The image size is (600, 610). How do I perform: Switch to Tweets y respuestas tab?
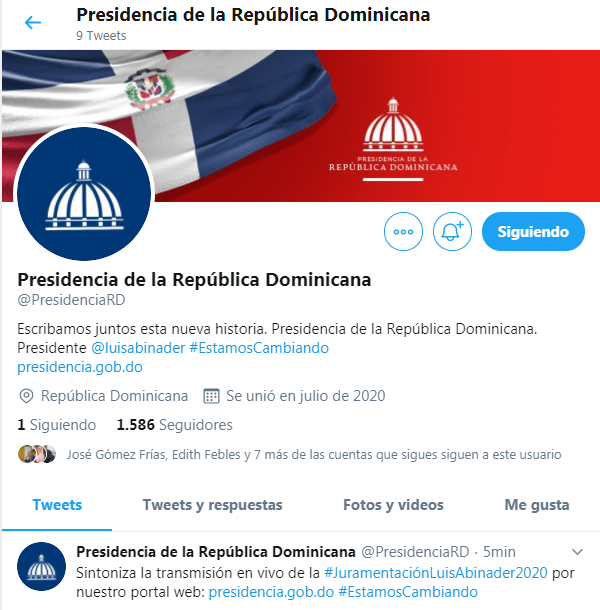tap(212, 505)
